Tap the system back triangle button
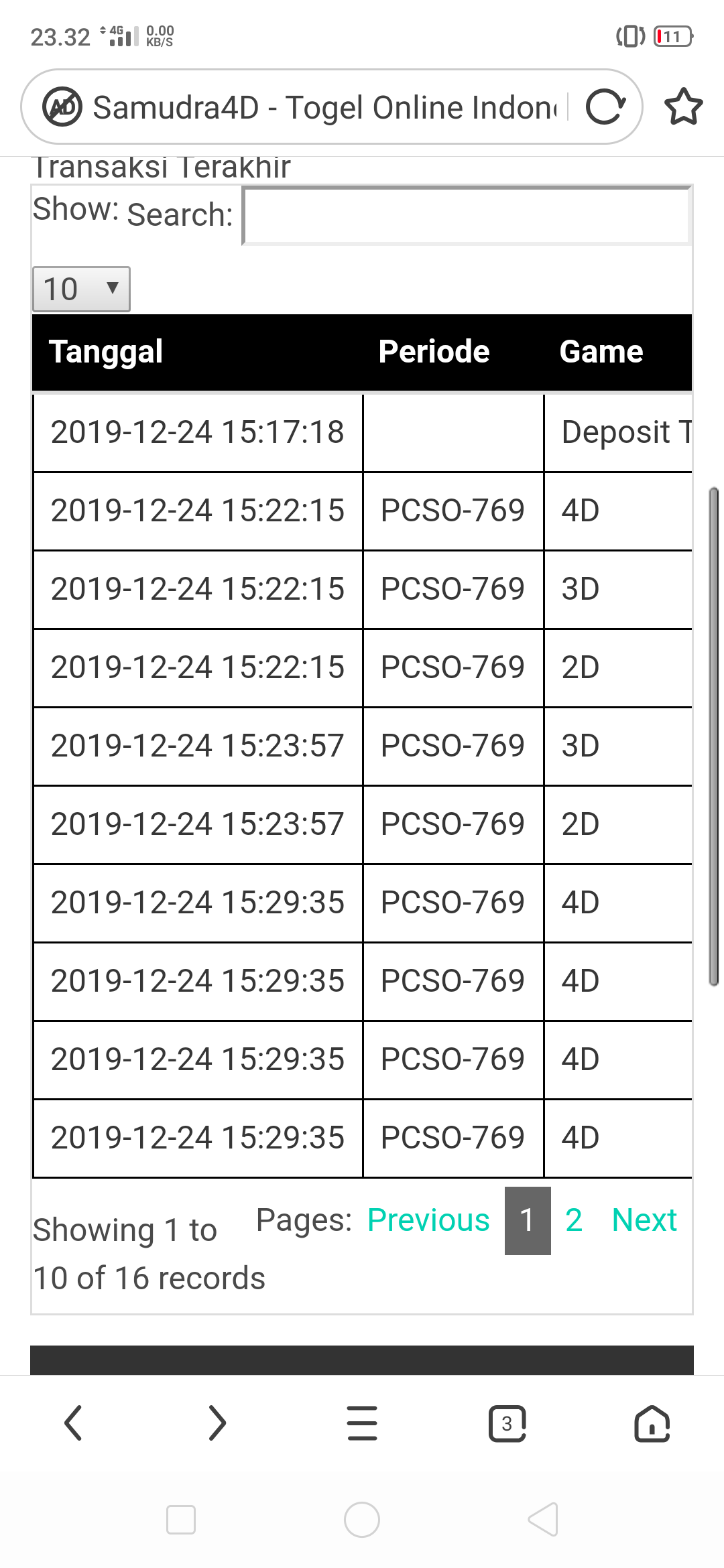The width and height of the screenshot is (724, 1568). (544, 1519)
